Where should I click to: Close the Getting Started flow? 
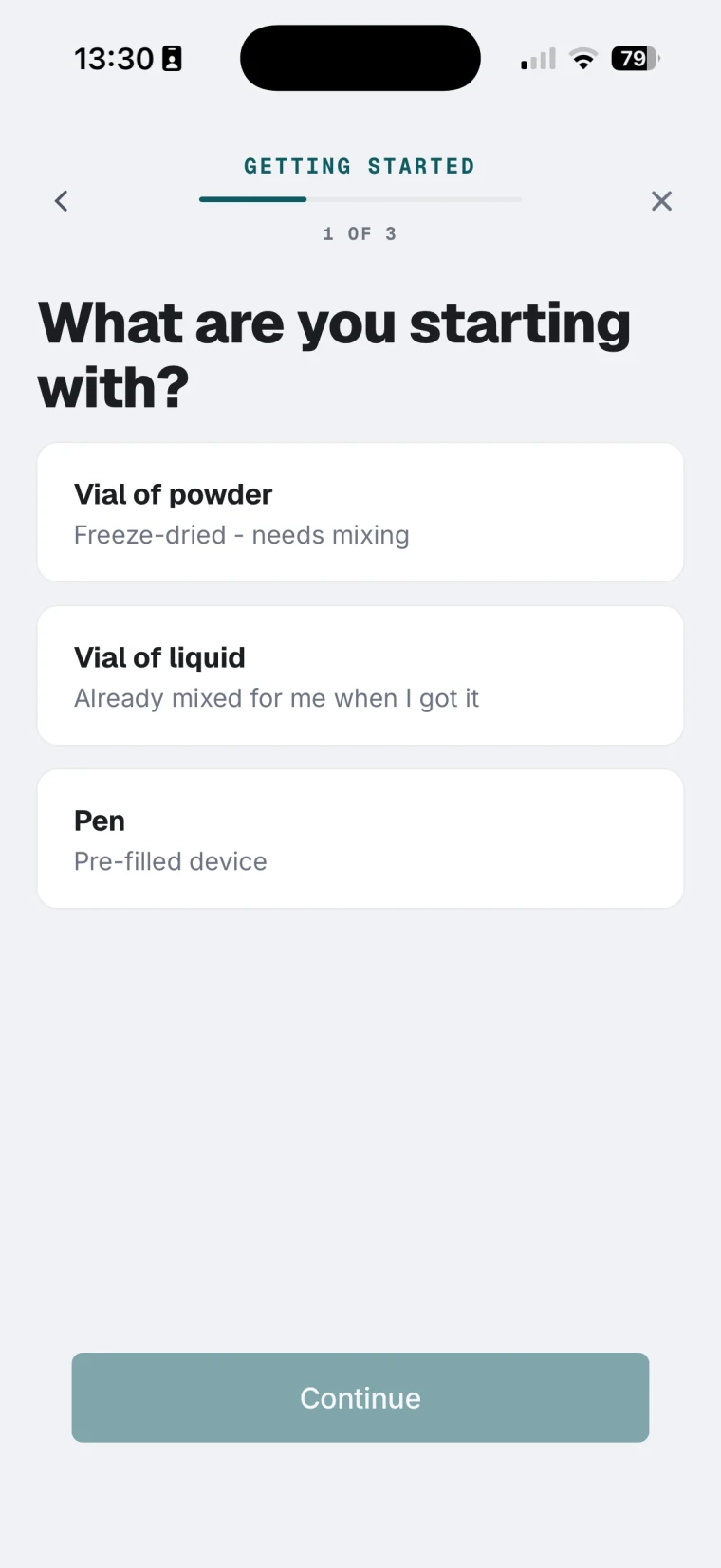tap(661, 201)
